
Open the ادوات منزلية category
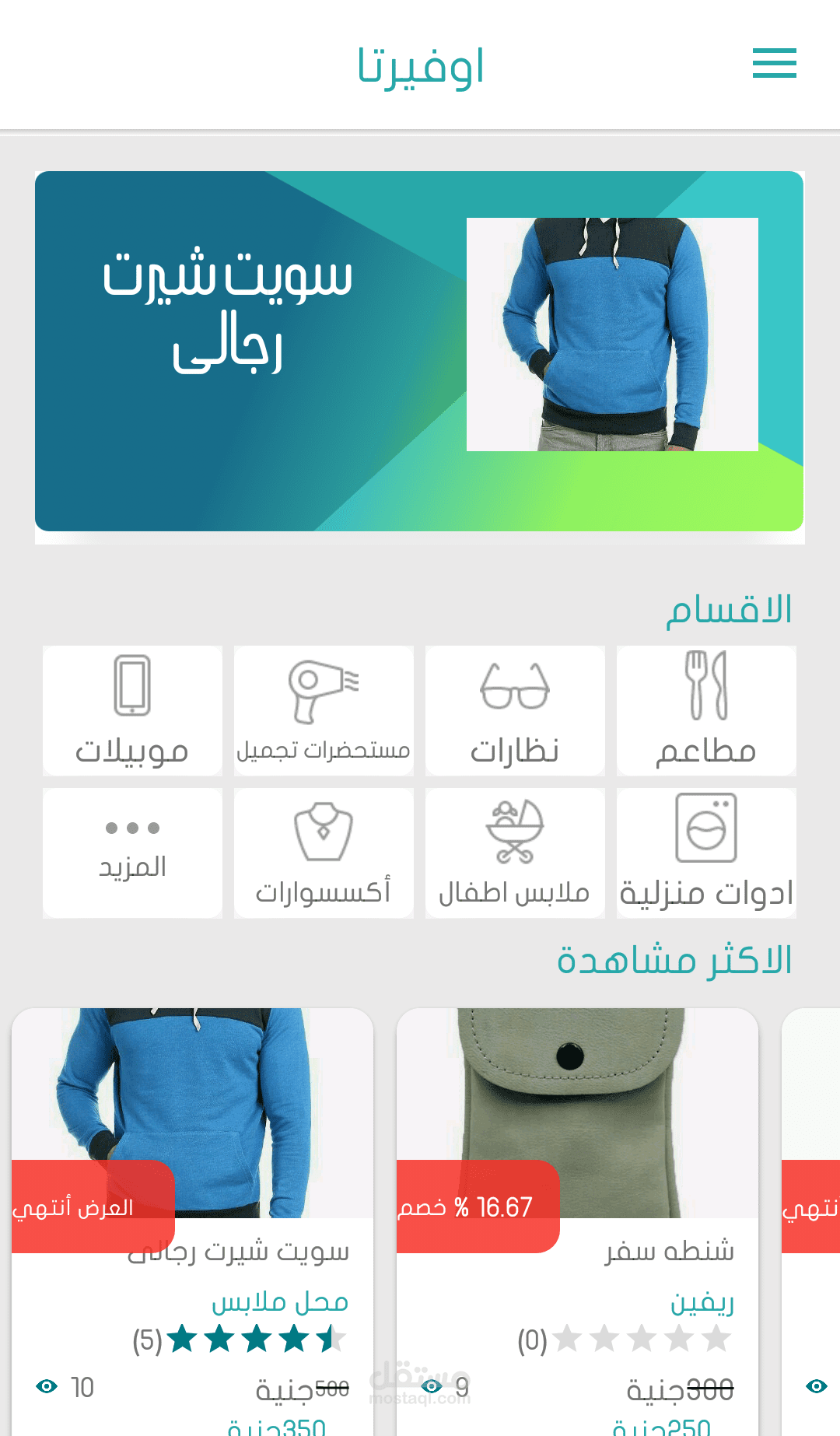(x=706, y=853)
